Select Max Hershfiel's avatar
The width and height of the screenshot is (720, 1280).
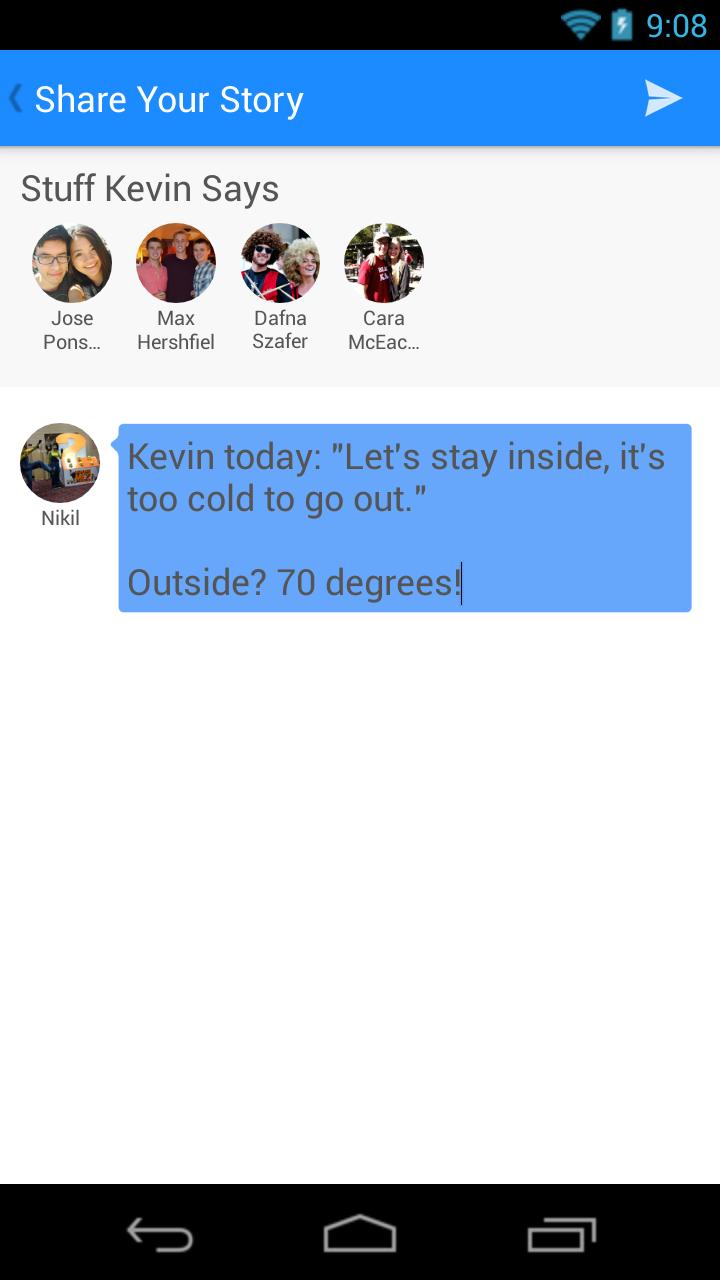(176, 263)
